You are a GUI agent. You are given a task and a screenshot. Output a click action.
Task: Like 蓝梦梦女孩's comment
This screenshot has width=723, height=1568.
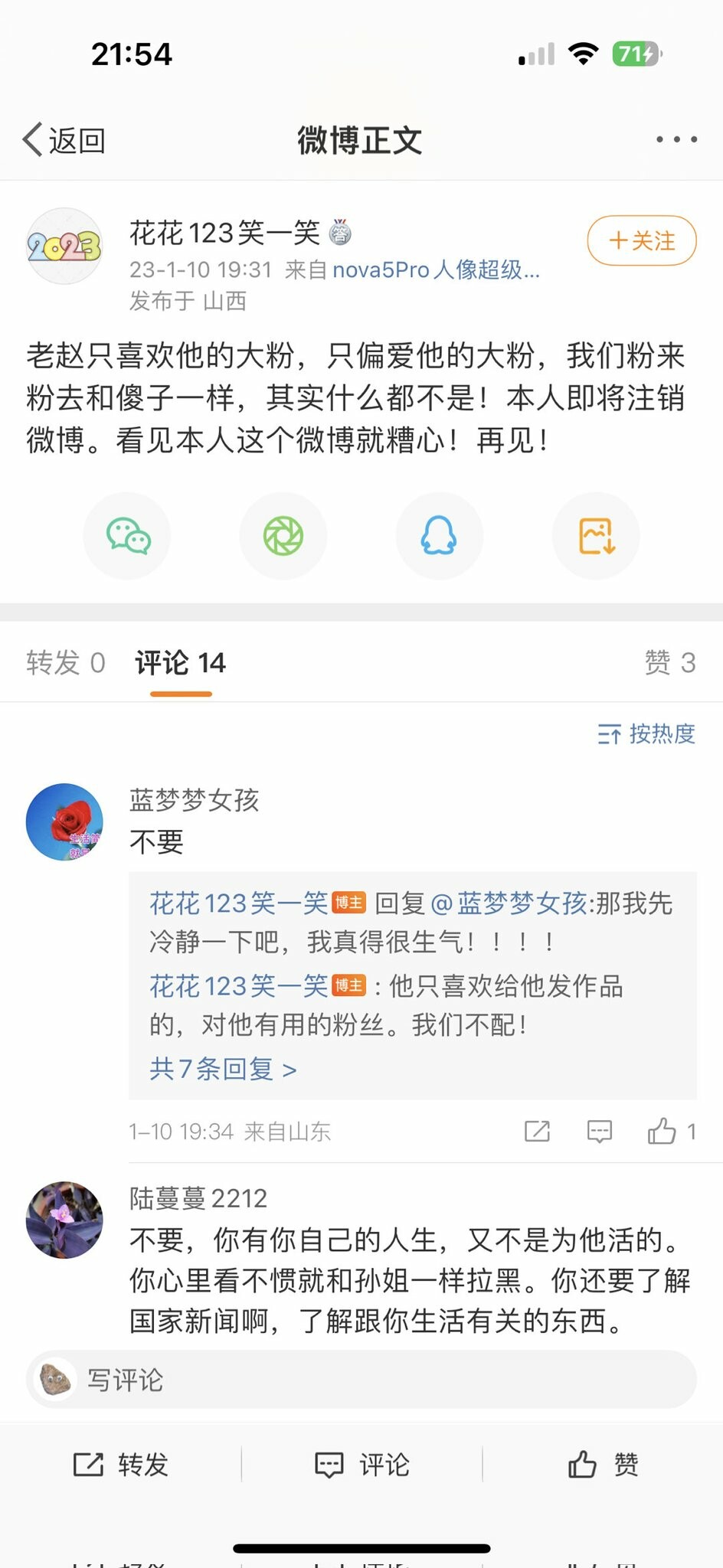point(663,1131)
